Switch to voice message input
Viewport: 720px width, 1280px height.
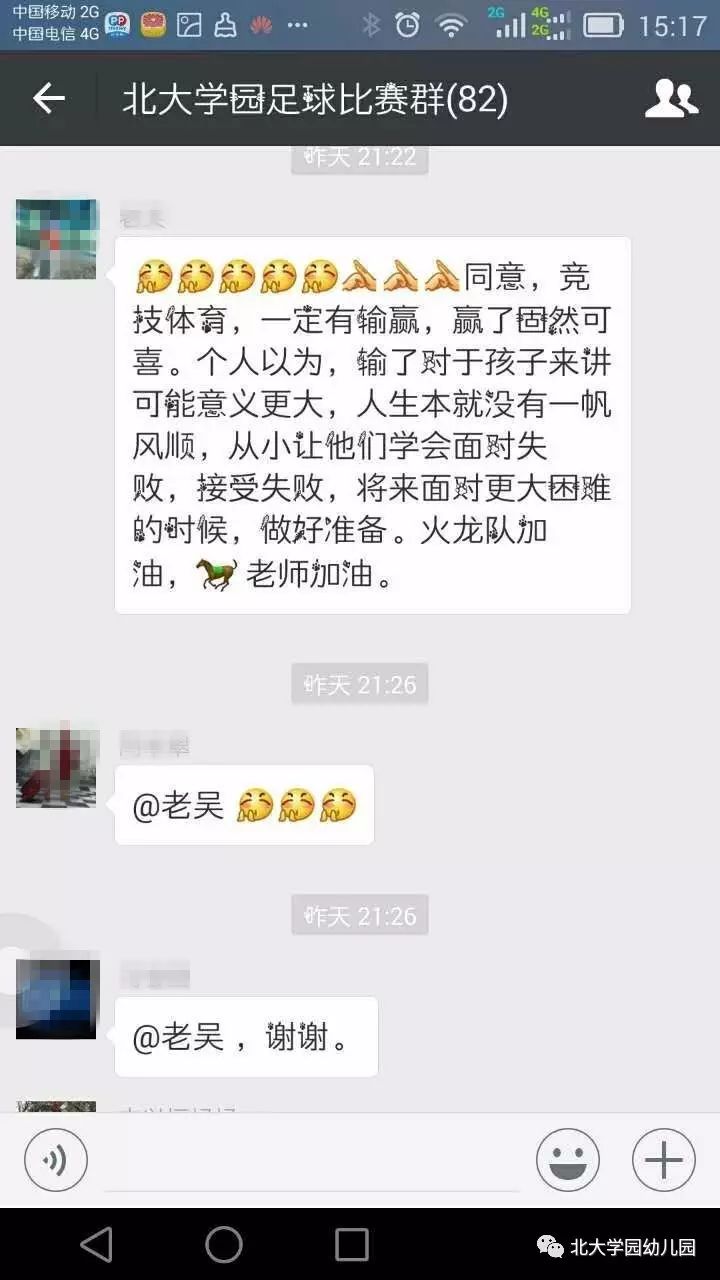click(56, 1161)
